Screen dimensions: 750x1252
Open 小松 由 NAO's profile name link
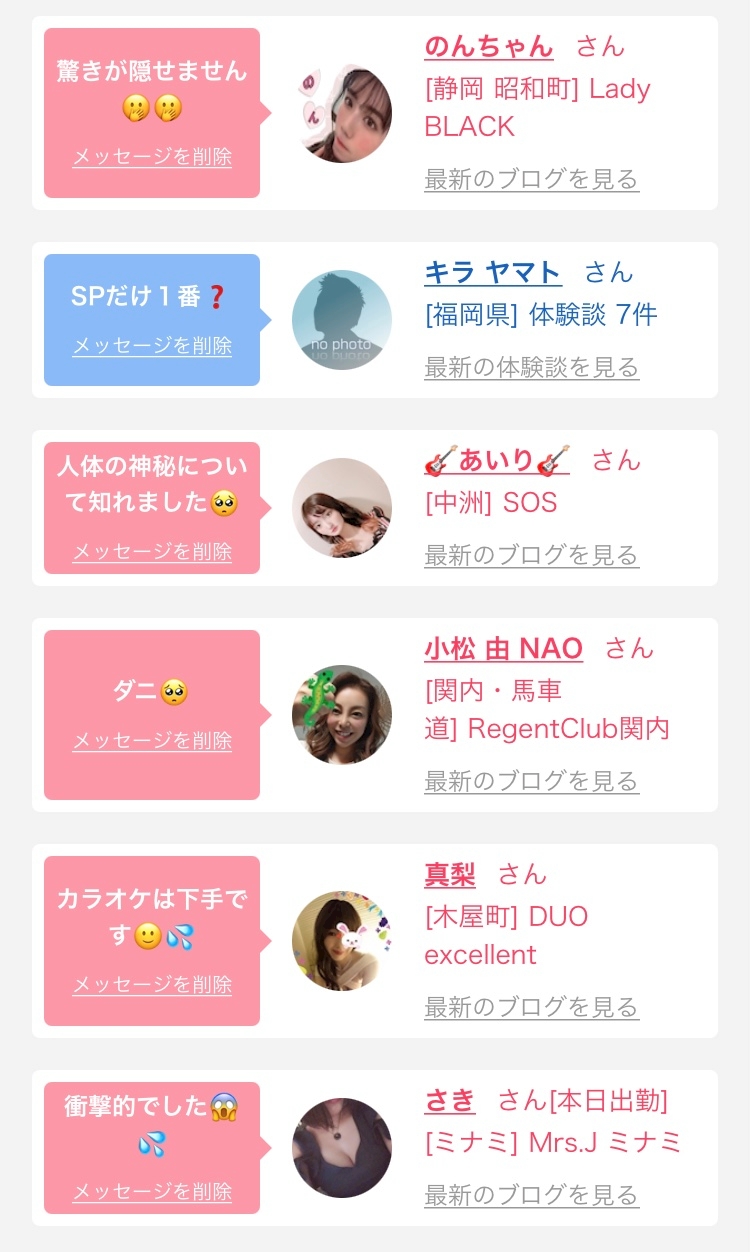503,648
